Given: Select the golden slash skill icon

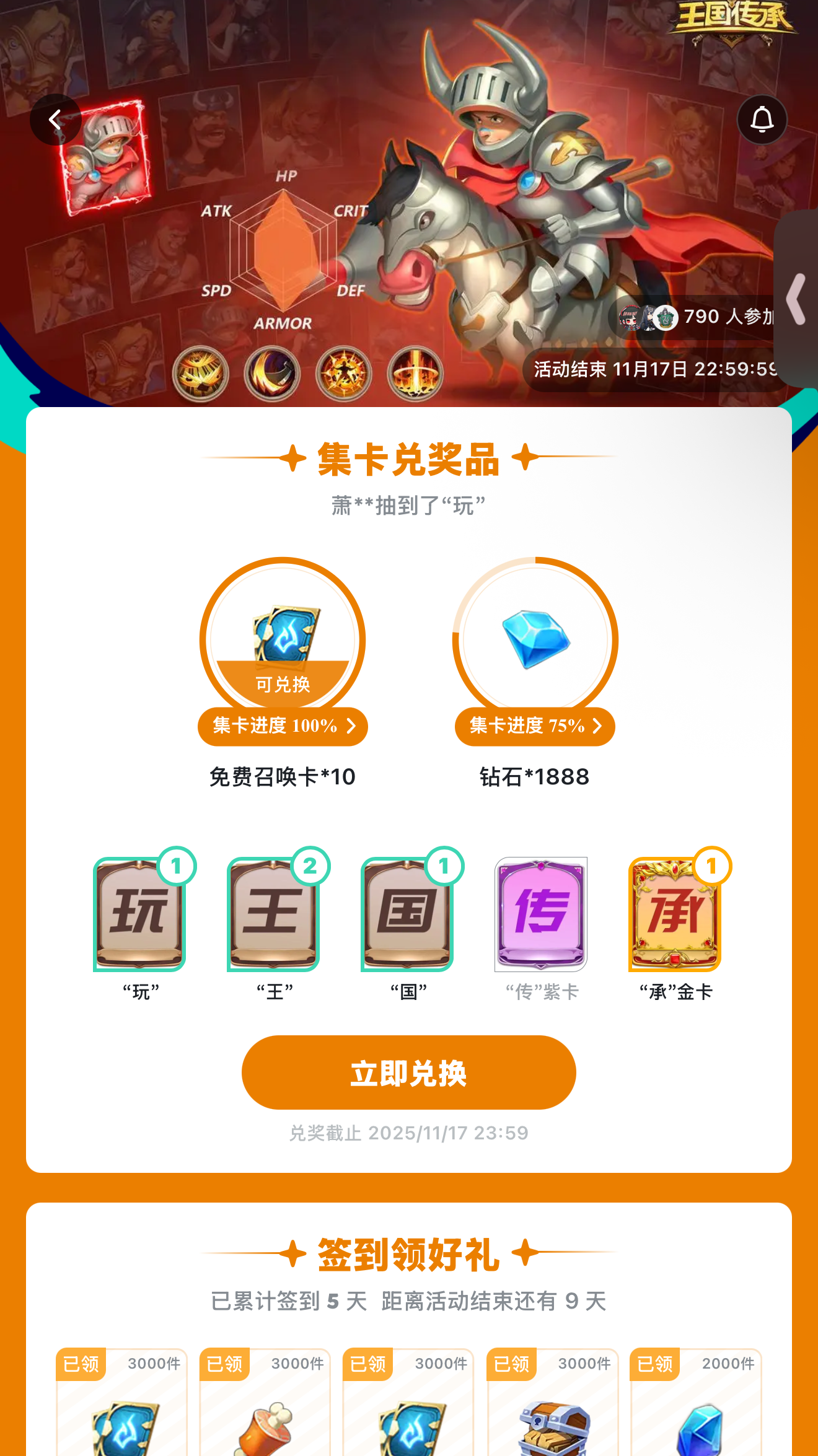Looking at the screenshot, I should [x=200, y=372].
